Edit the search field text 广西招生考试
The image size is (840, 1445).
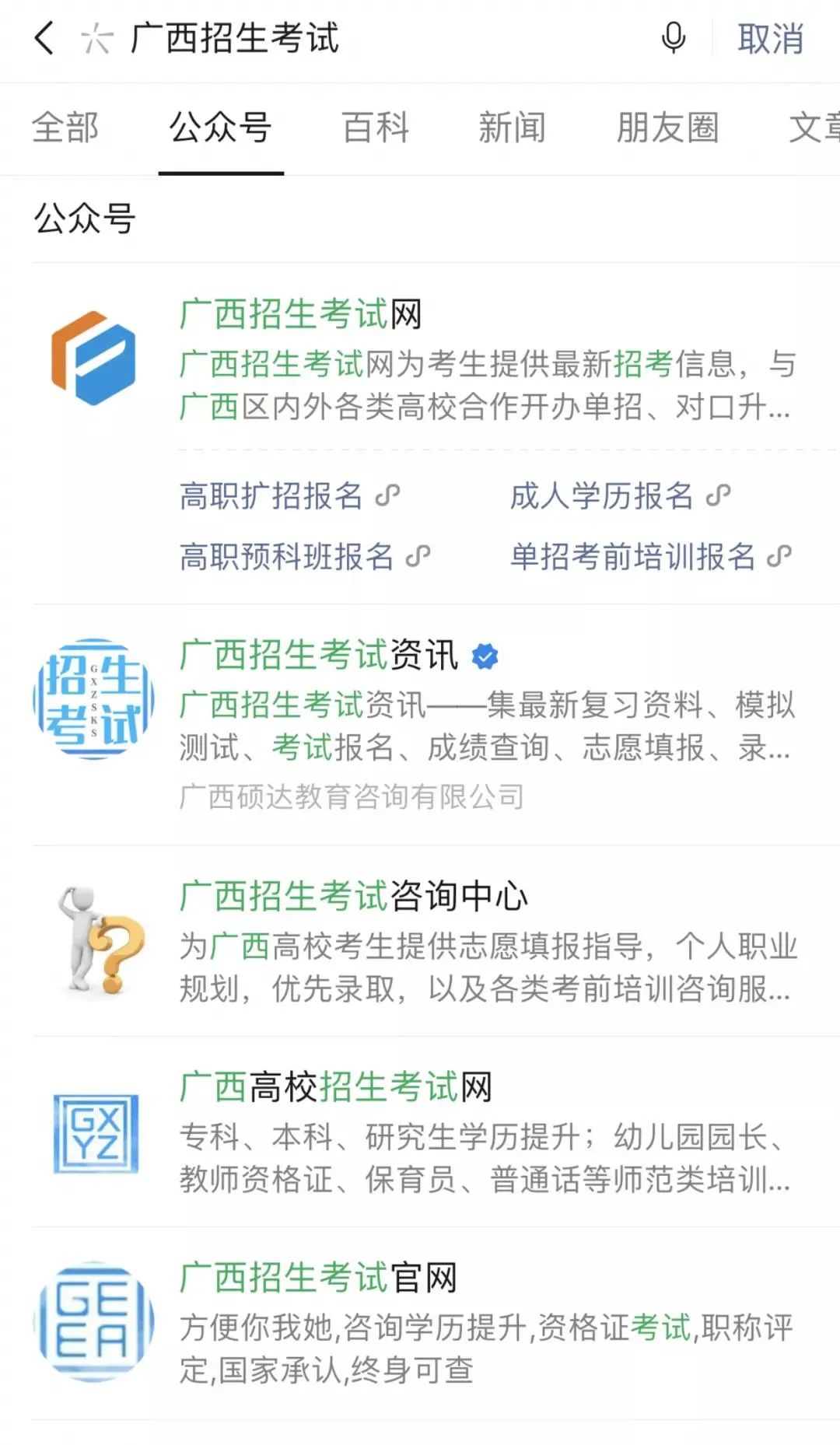[x=235, y=39]
